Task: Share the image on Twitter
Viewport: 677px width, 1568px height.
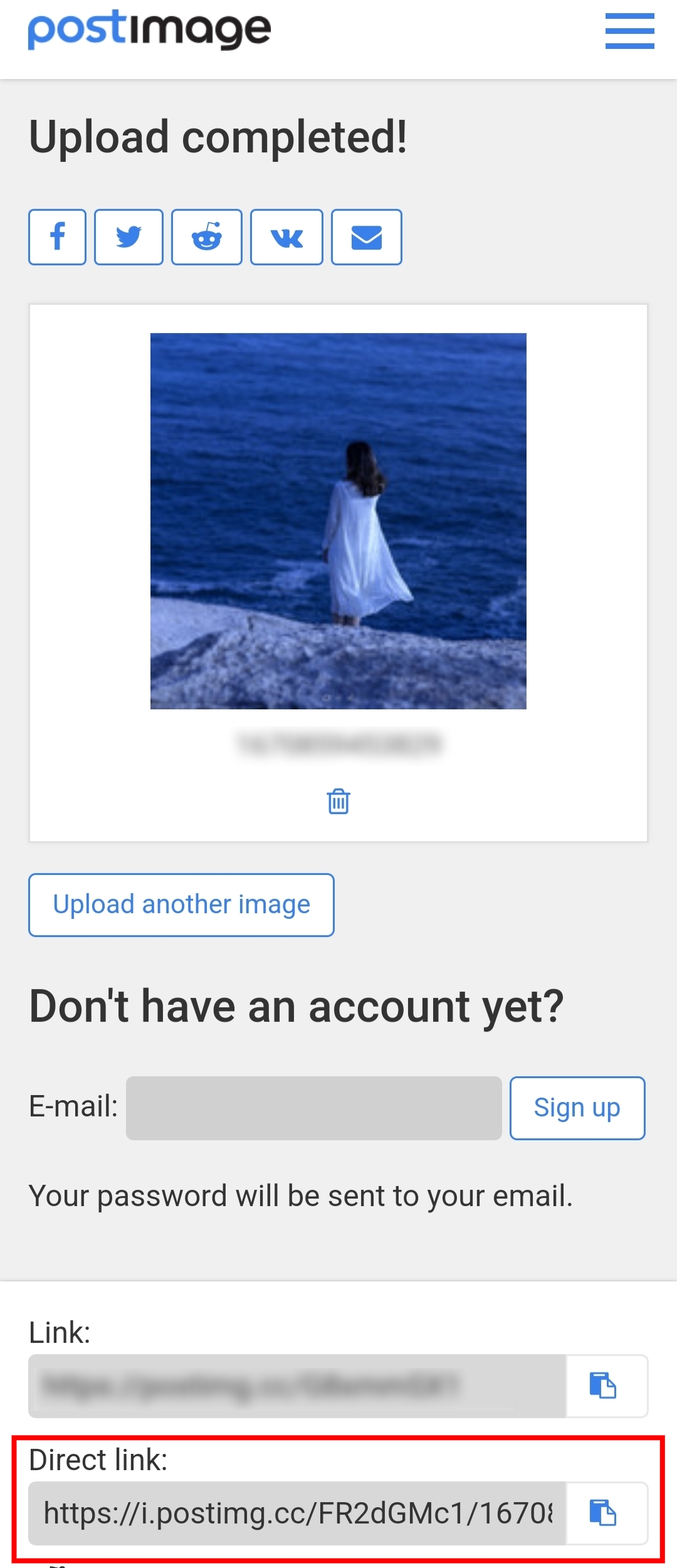Action: point(129,237)
